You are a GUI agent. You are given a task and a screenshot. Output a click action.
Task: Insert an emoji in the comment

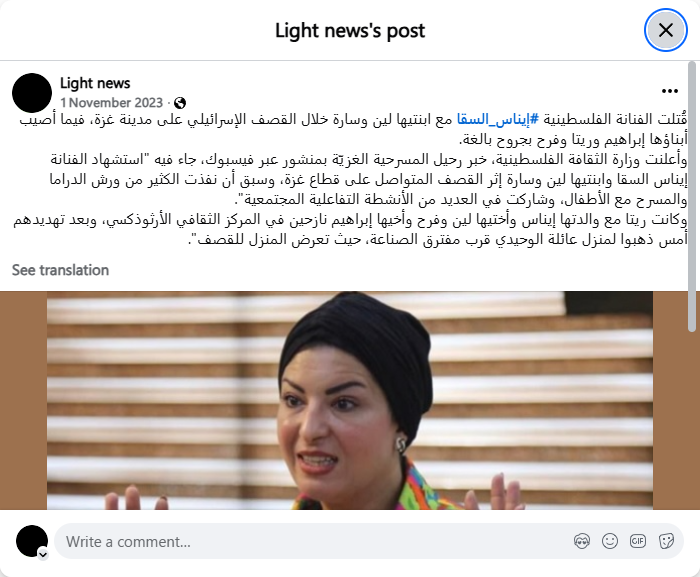(x=610, y=542)
